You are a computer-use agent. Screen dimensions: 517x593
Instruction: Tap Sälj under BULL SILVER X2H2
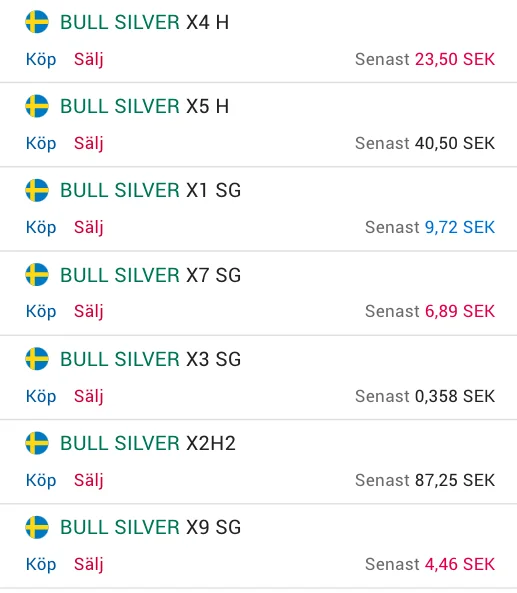(x=88, y=480)
